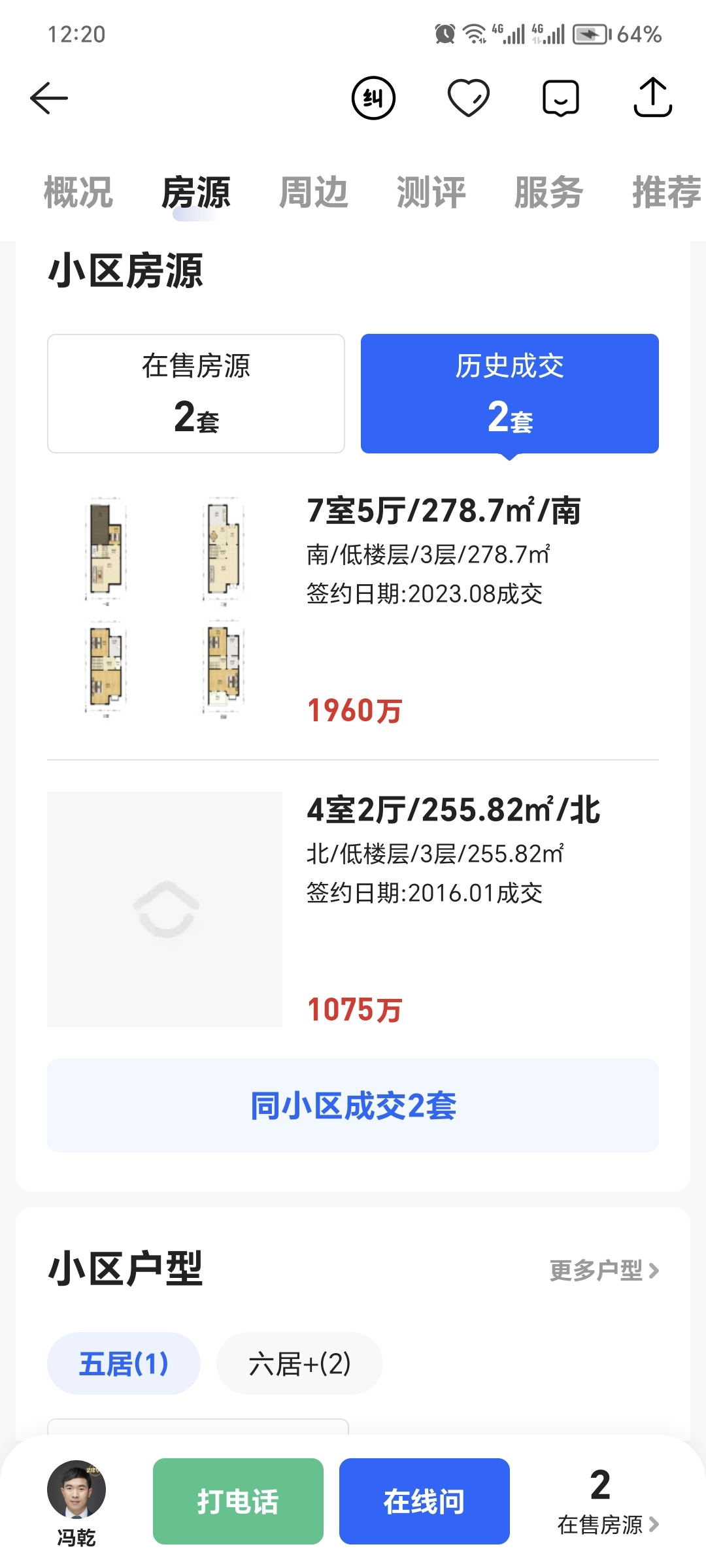
Task: Share this community page
Action: click(x=652, y=99)
